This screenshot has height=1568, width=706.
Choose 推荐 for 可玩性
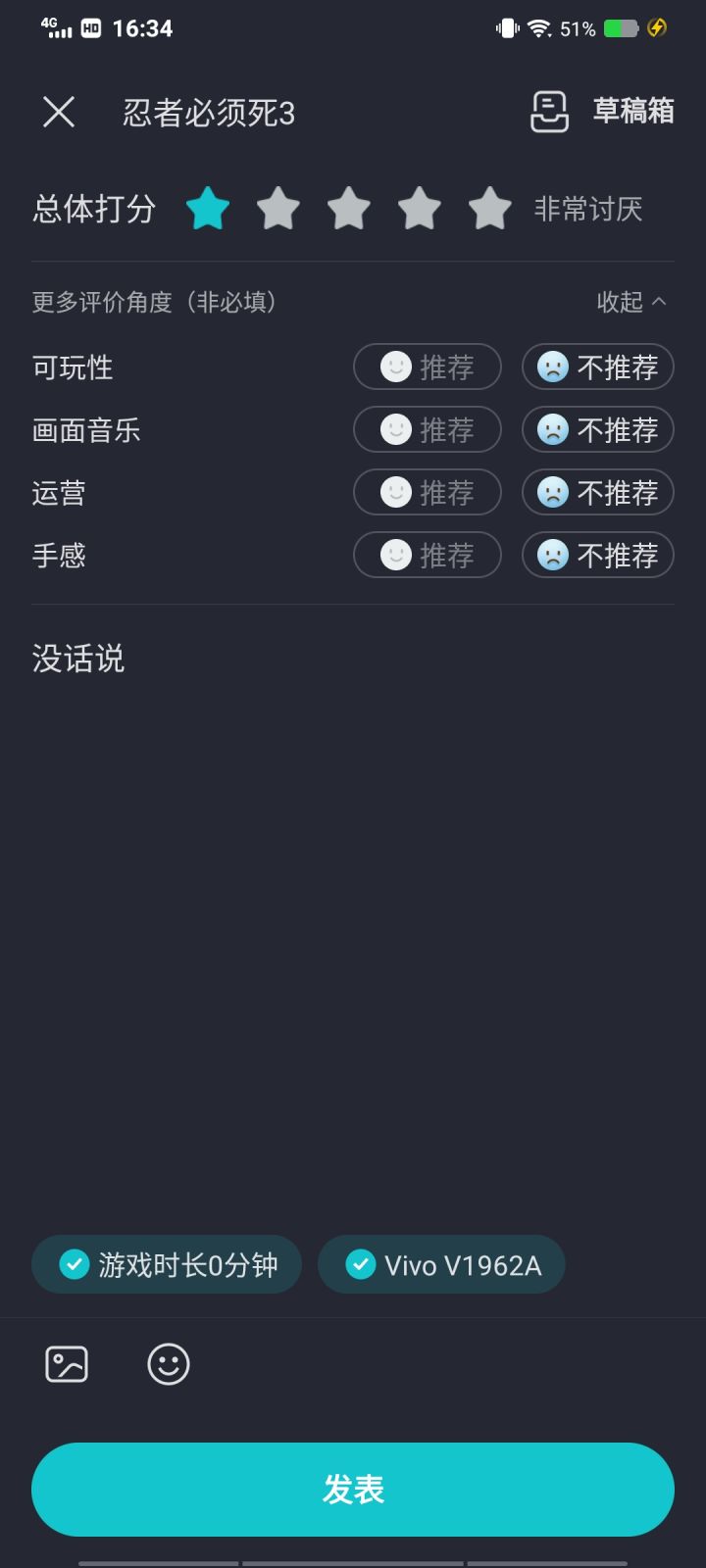[x=428, y=367]
